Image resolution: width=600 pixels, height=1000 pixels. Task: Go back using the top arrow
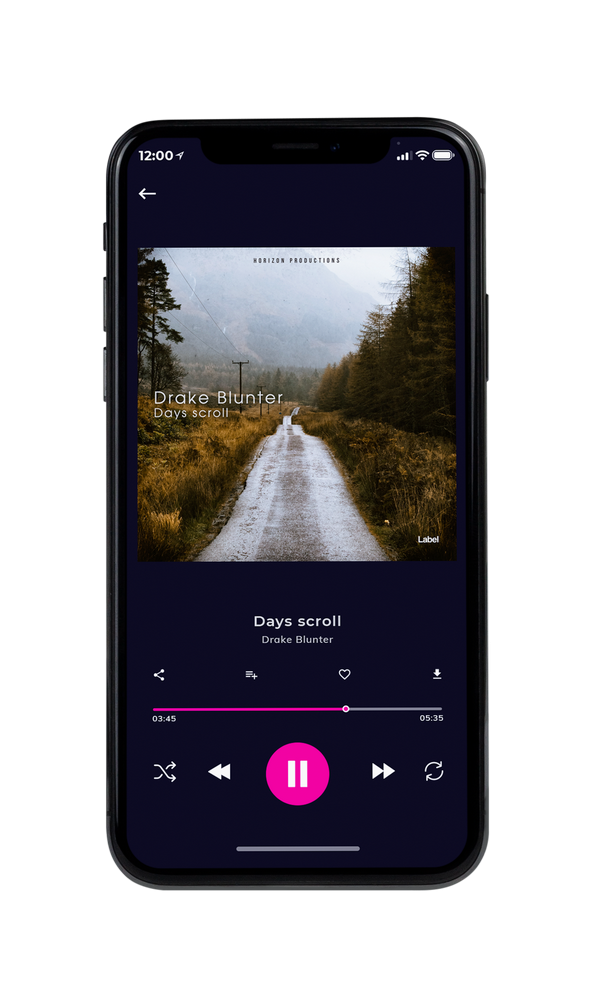point(147,194)
